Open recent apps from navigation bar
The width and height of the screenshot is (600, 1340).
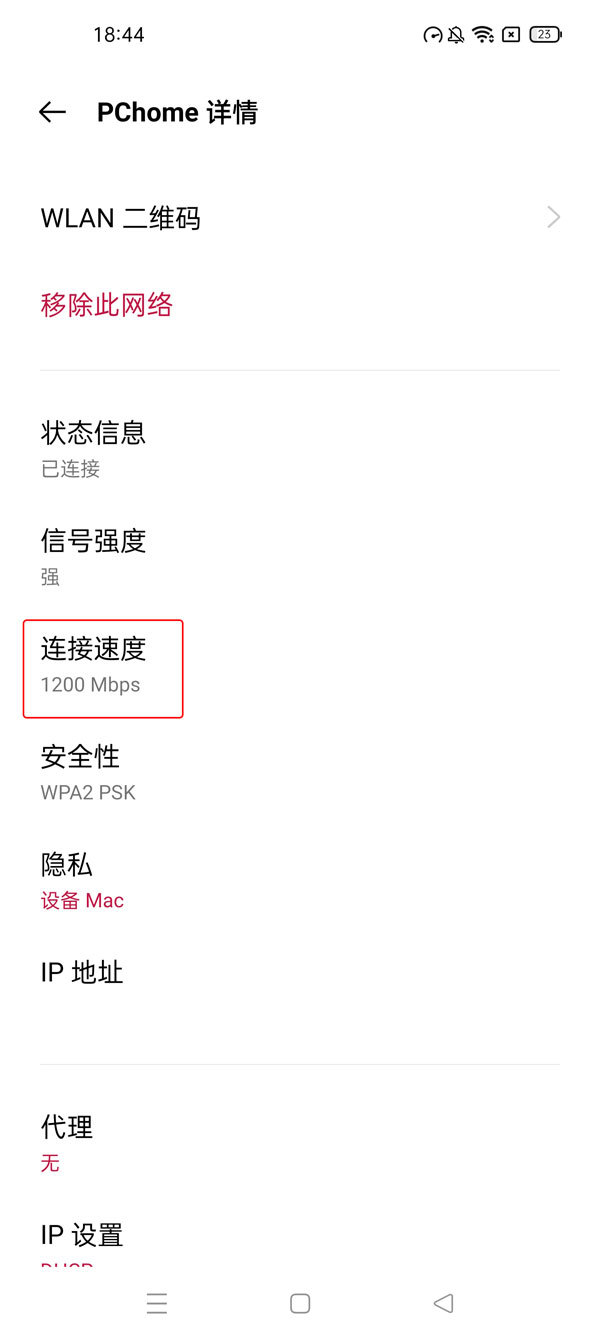point(156,1303)
